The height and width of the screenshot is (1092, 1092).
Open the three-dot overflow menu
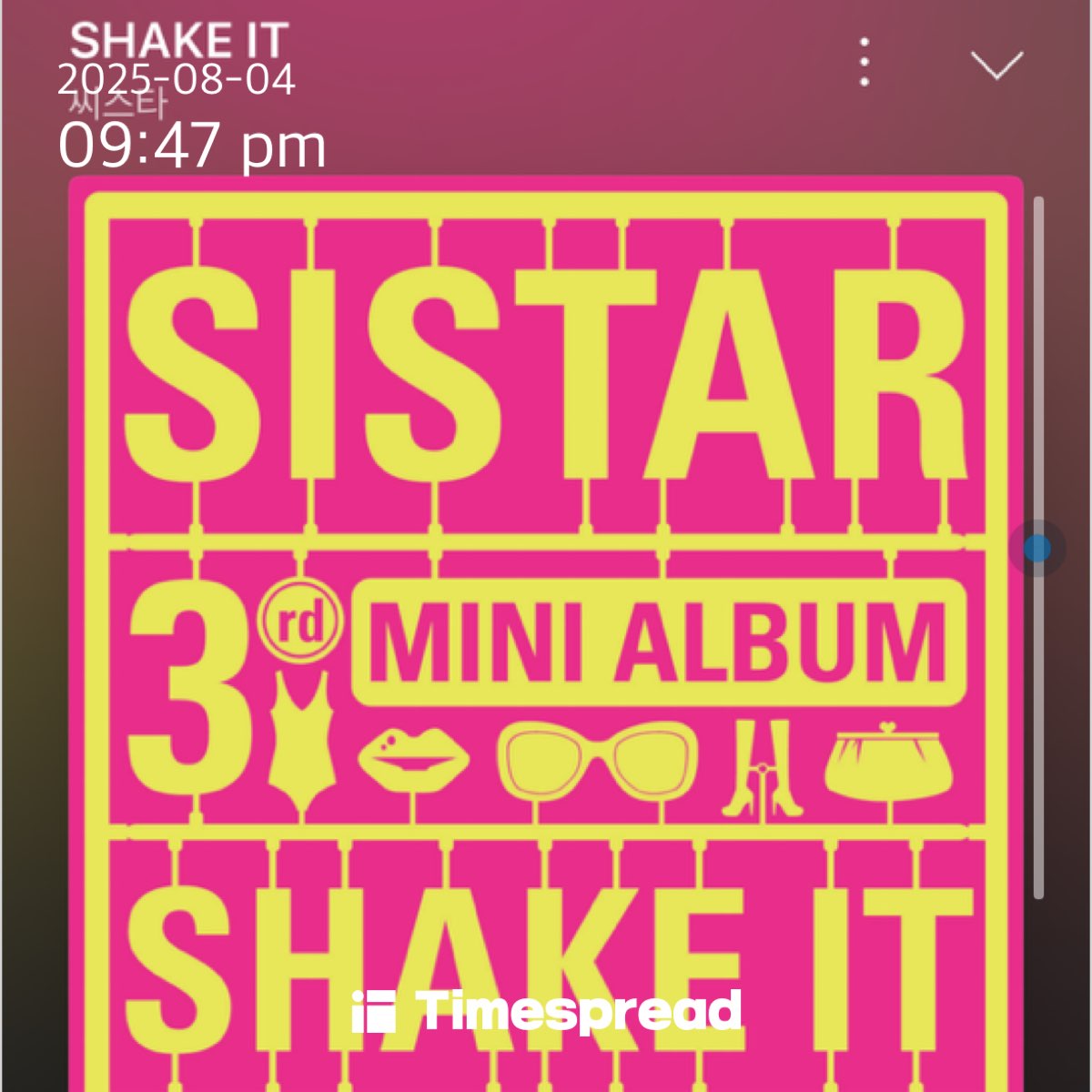point(864,63)
